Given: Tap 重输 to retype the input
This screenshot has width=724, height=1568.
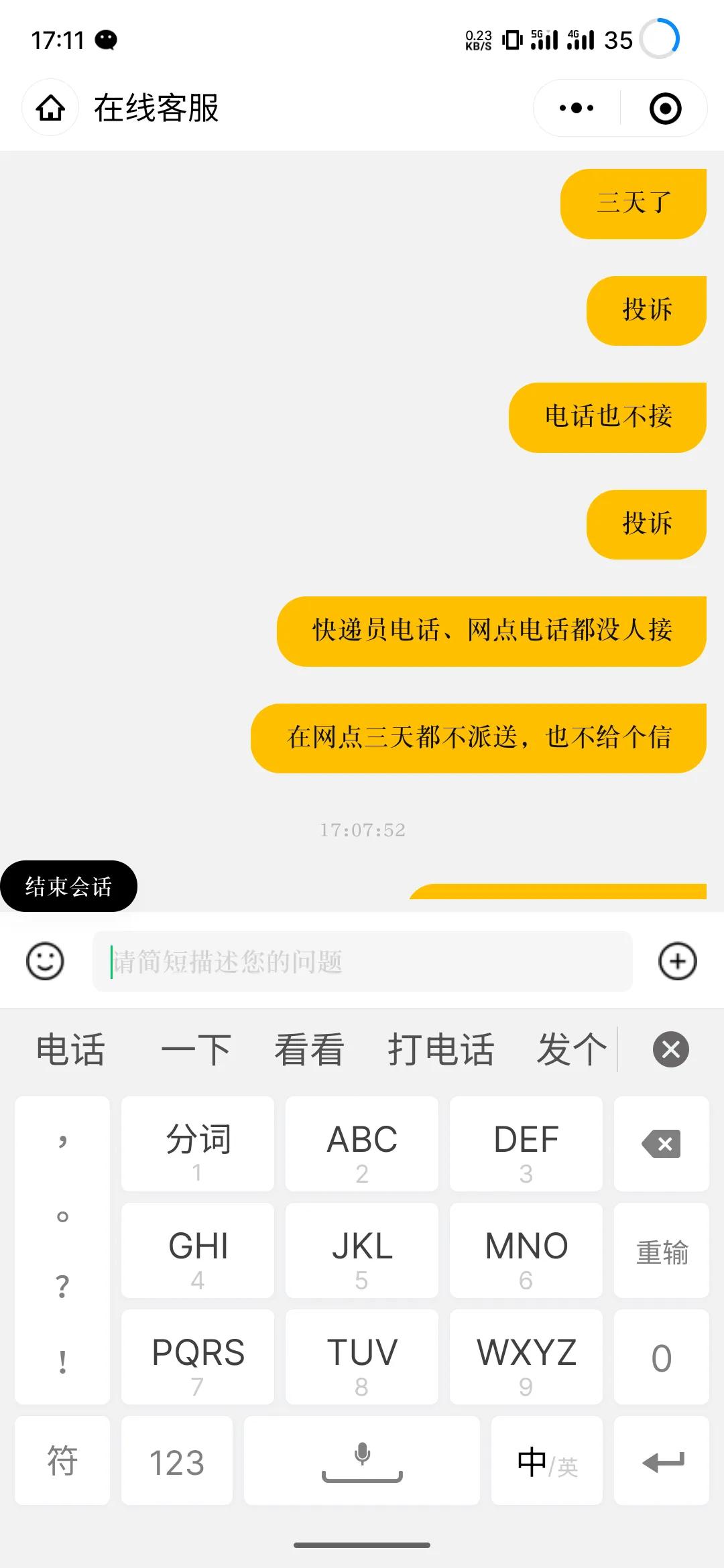Looking at the screenshot, I should [661, 1250].
